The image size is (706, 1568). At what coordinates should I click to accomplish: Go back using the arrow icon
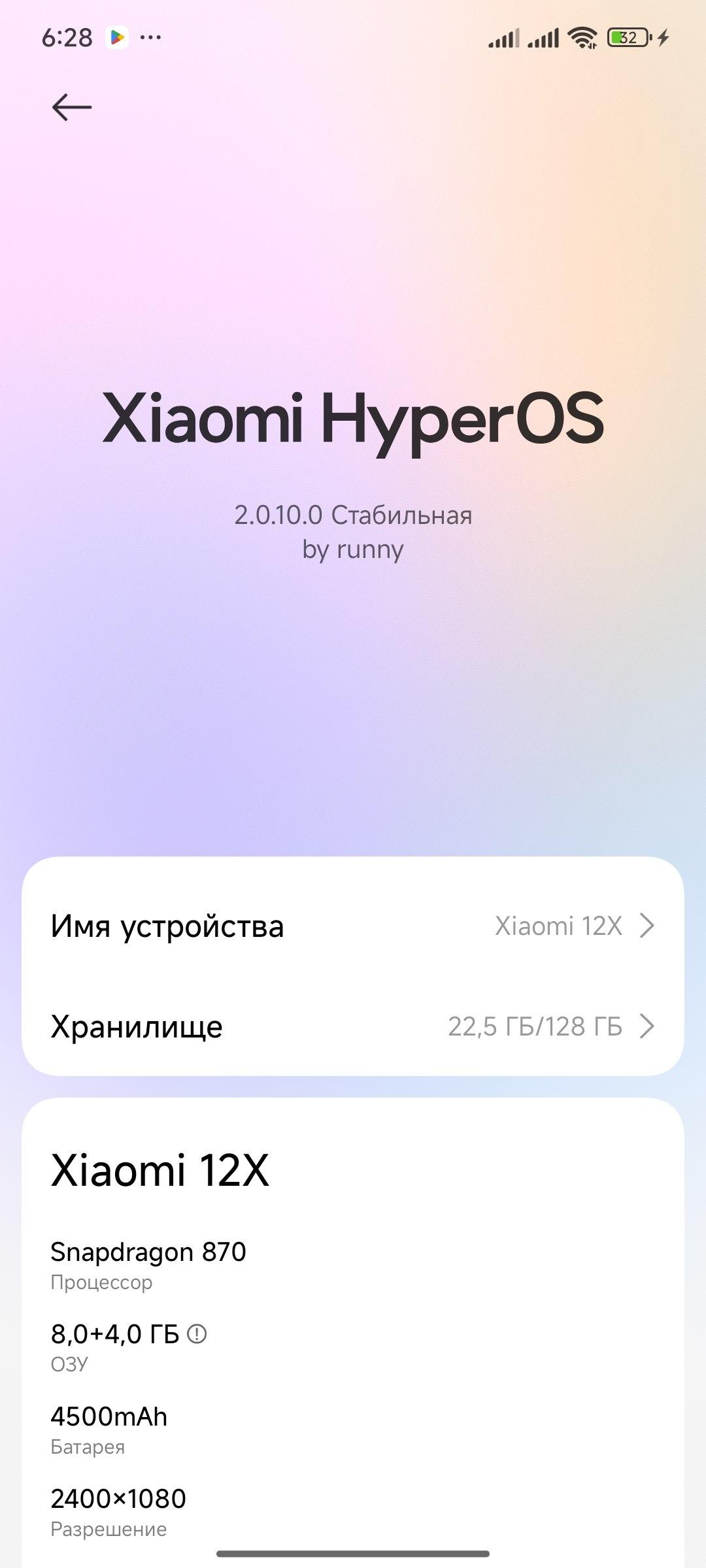coord(71,107)
